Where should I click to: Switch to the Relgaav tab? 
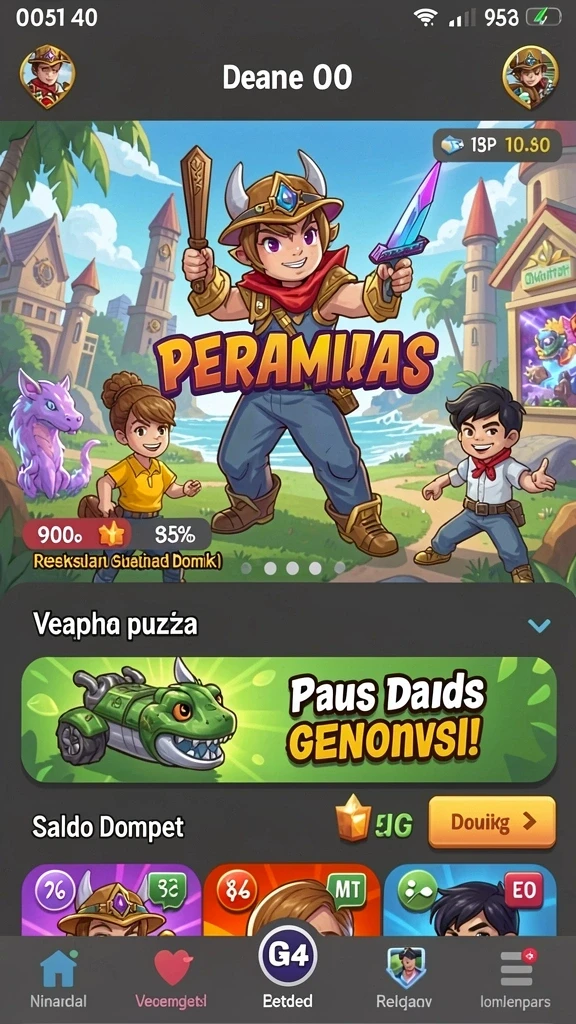(x=404, y=979)
